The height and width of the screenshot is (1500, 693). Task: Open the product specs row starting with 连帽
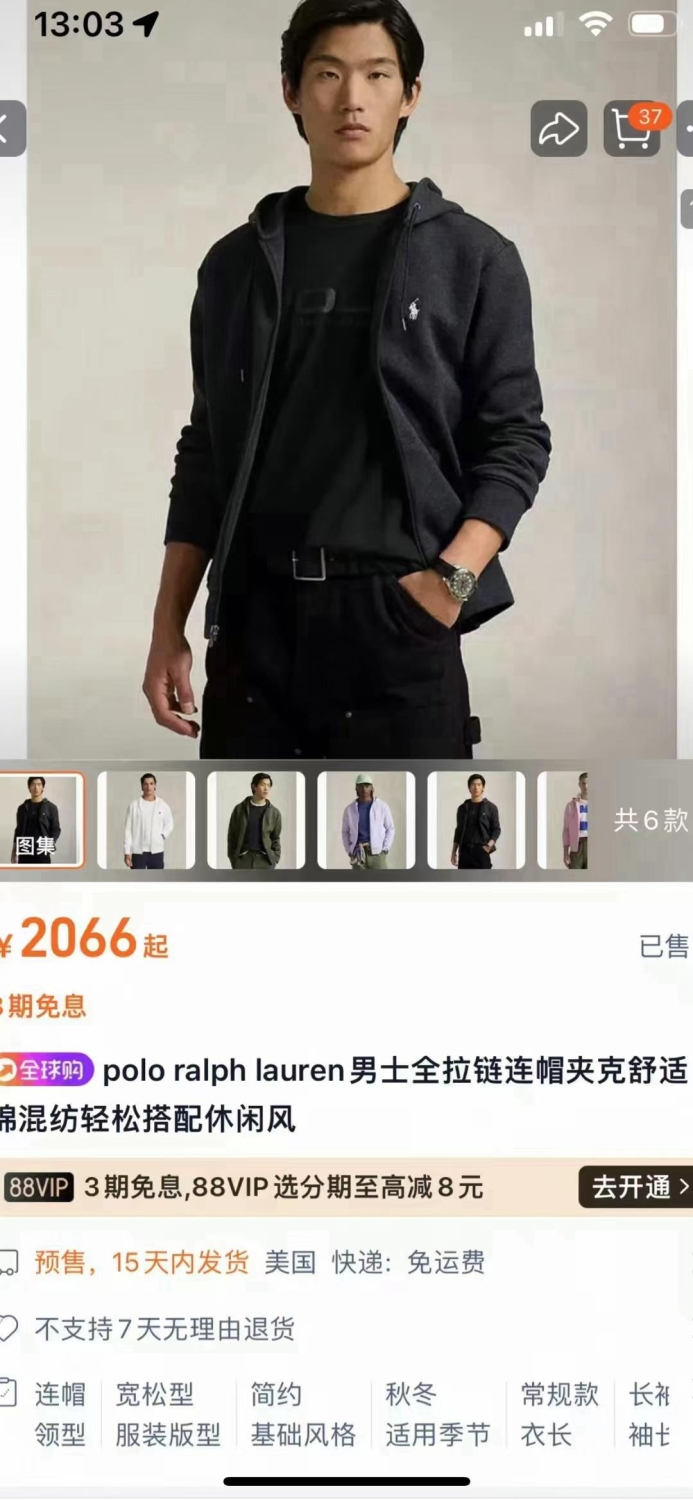point(346,1414)
